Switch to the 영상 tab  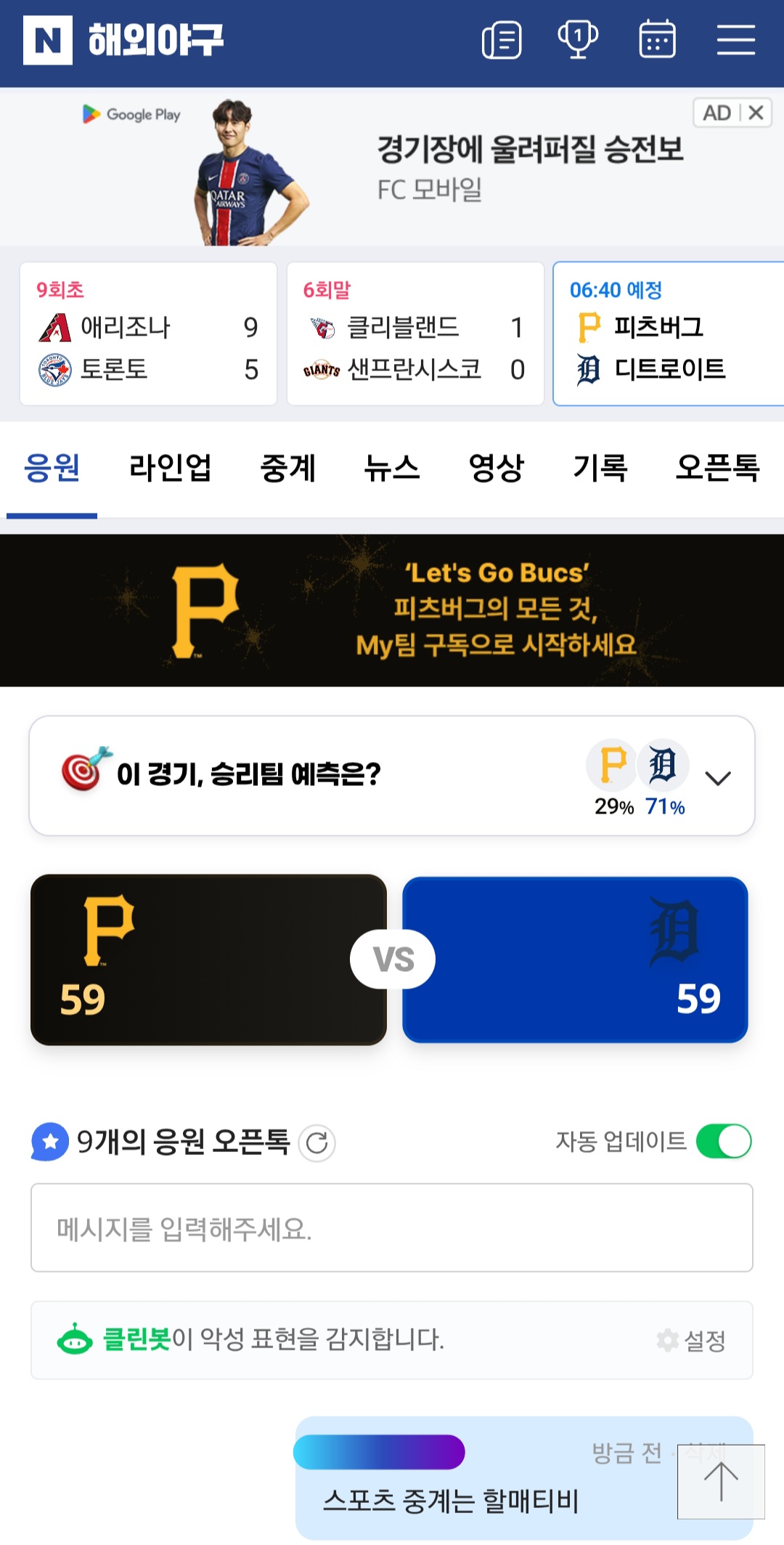(496, 468)
